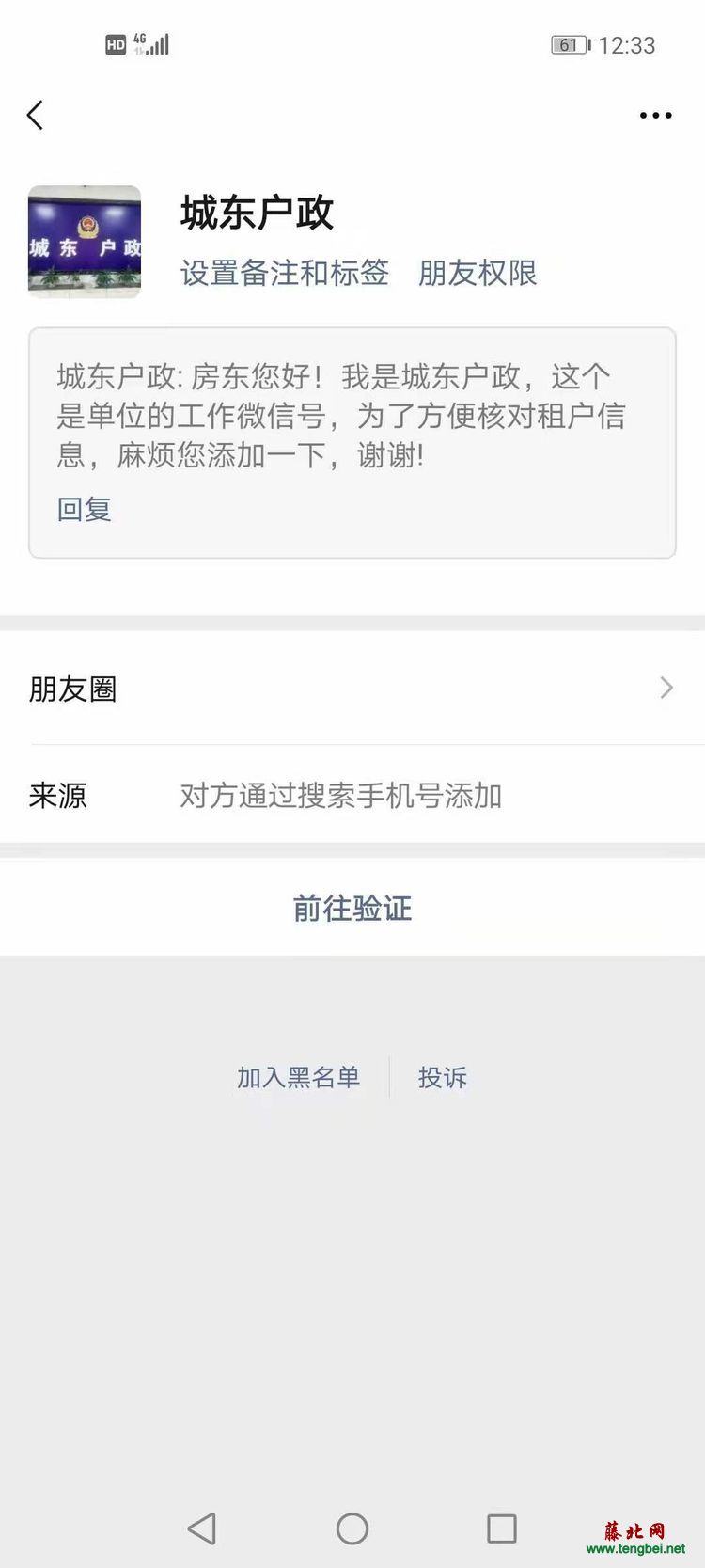Screen dimensions: 705x1568
Task: Select 加入黑名单
Action: click(x=298, y=1077)
